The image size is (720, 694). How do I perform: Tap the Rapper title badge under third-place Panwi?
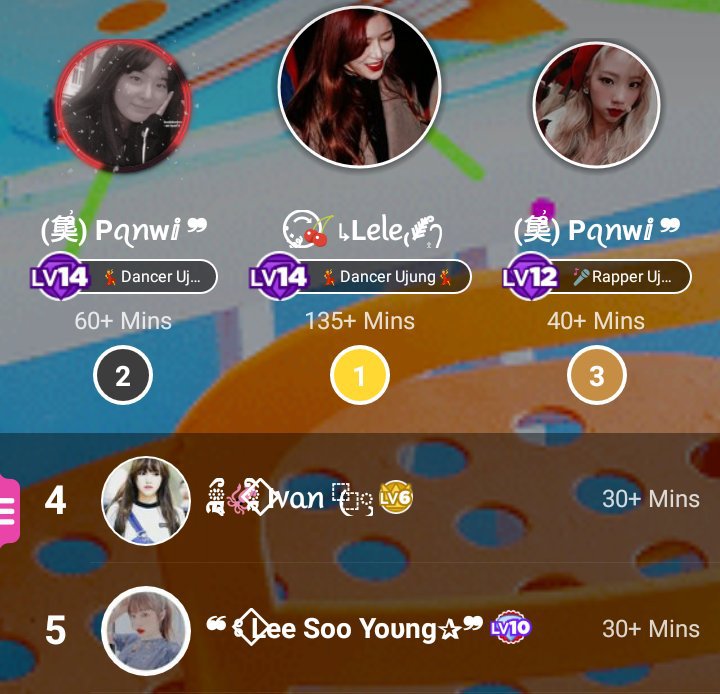point(628,277)
